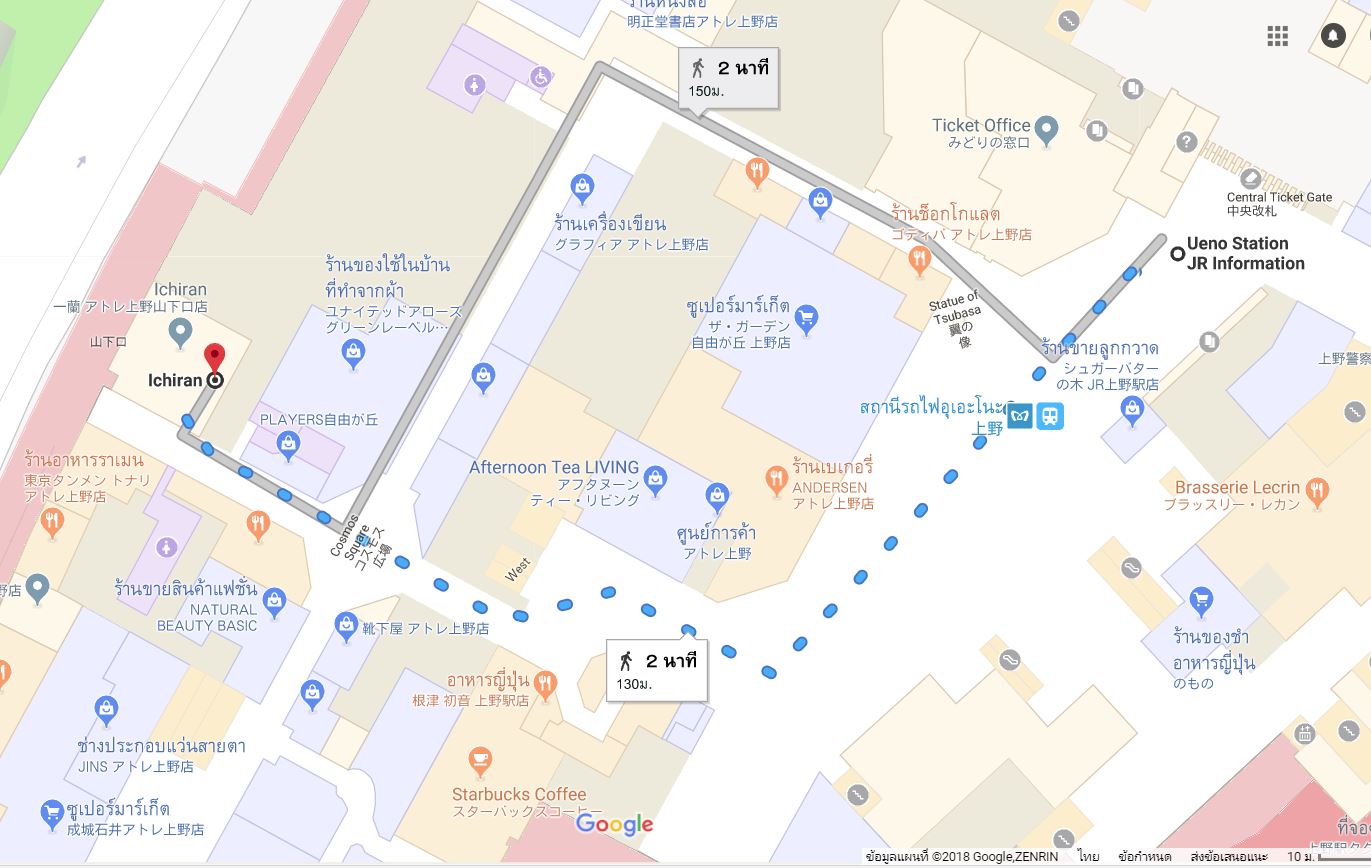Open the JINS shop marker

coord(106,710)
